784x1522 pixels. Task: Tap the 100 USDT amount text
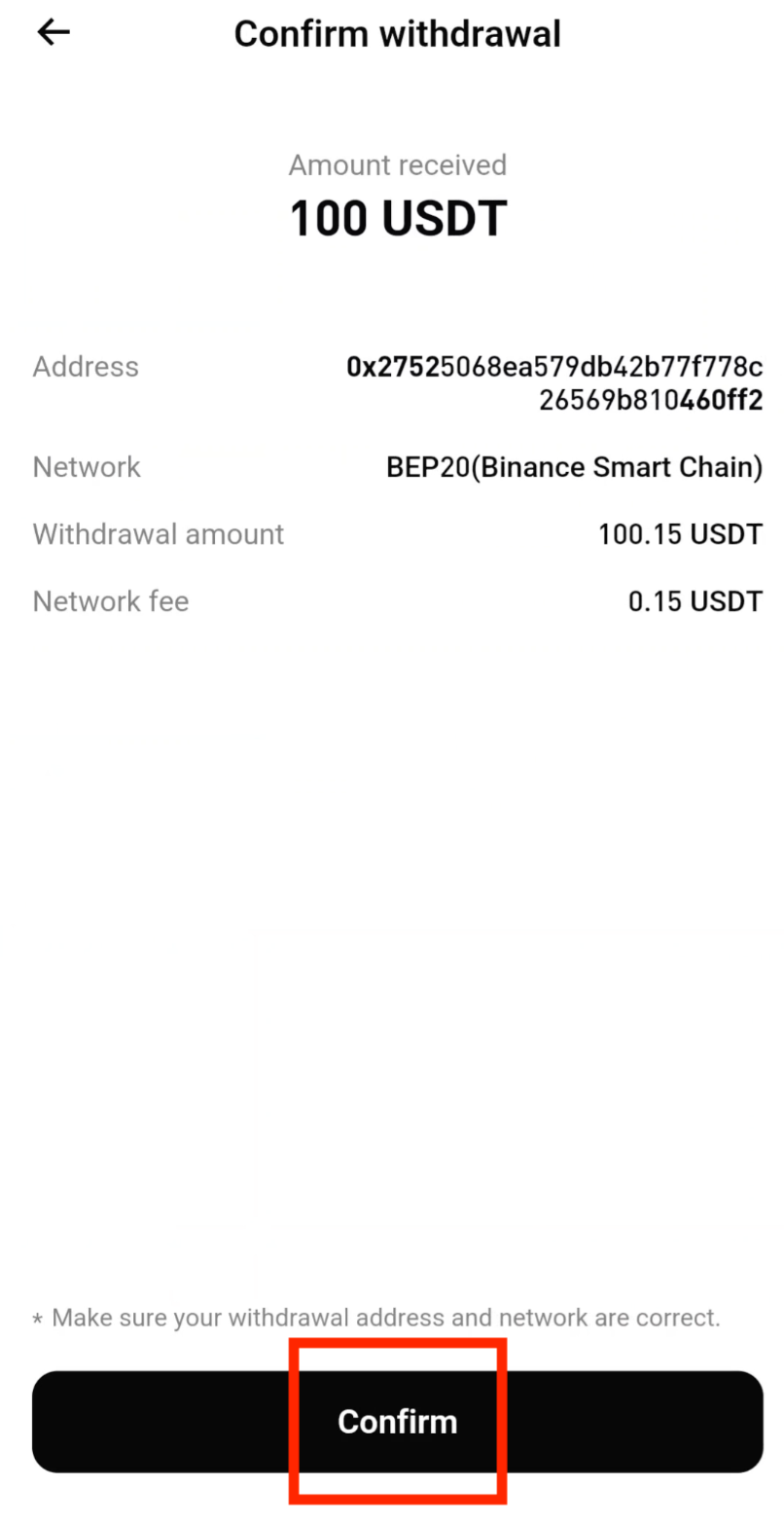396,217
